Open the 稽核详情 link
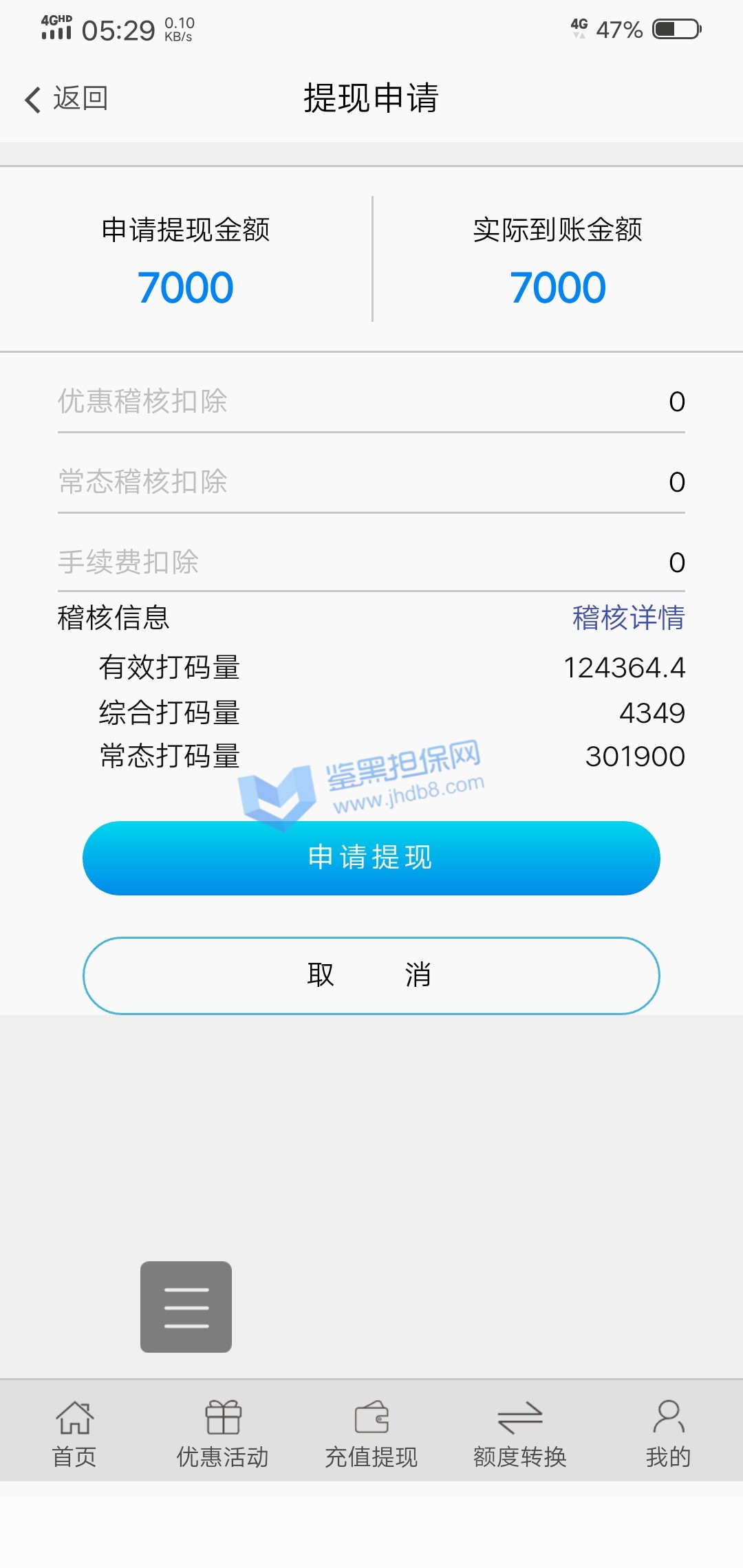 pyautogui.click(x=628, y=618)
